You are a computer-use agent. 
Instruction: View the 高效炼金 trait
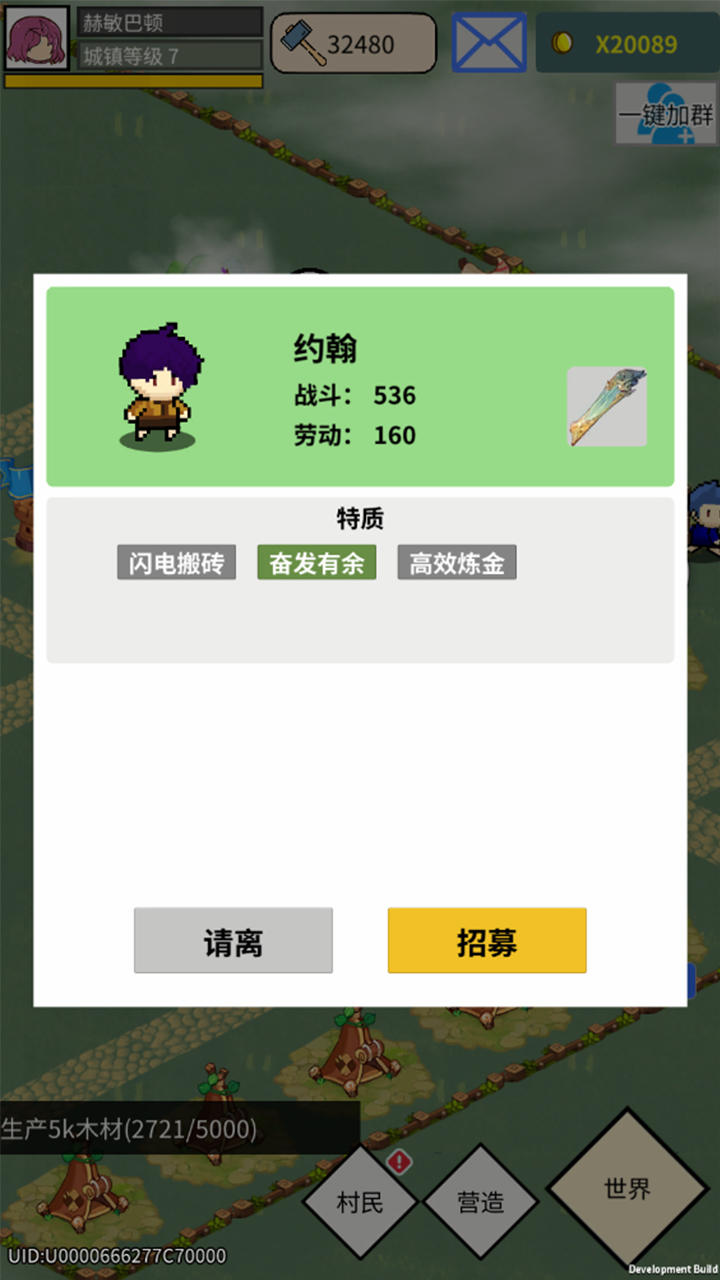pyautogui.click(x=457, y=563)
